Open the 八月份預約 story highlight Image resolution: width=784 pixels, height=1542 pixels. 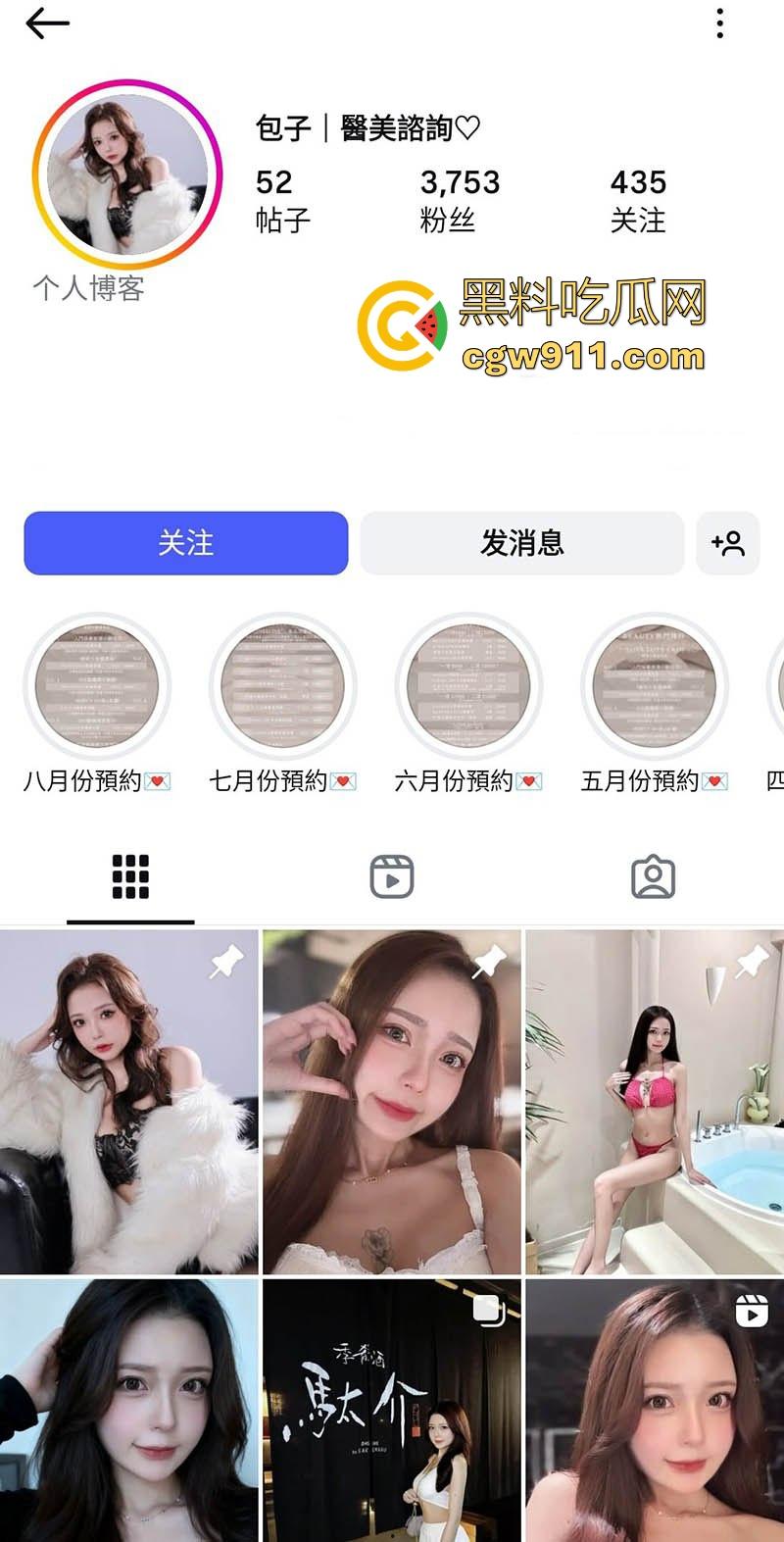[x=97, y=686]
